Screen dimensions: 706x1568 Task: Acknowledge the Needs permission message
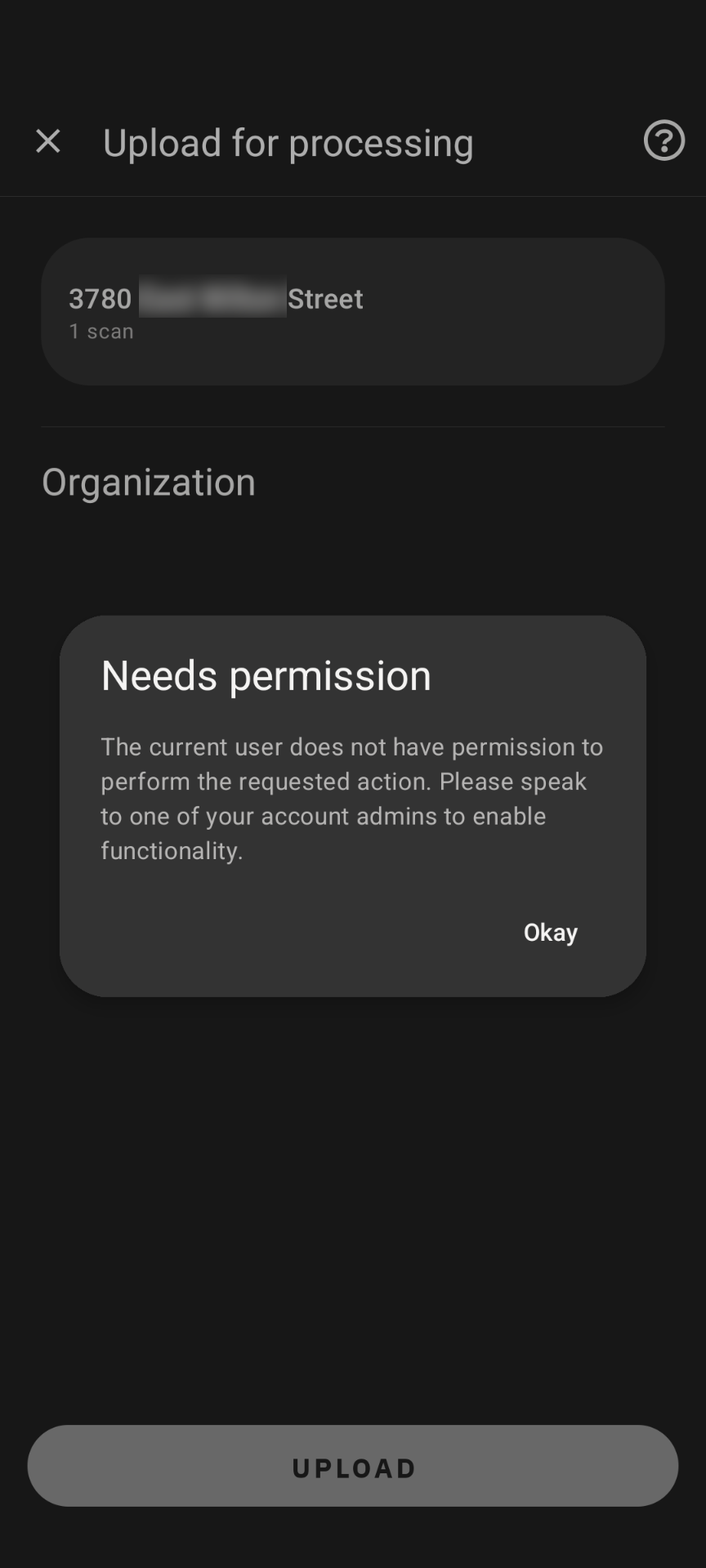(x=550, y=932)
